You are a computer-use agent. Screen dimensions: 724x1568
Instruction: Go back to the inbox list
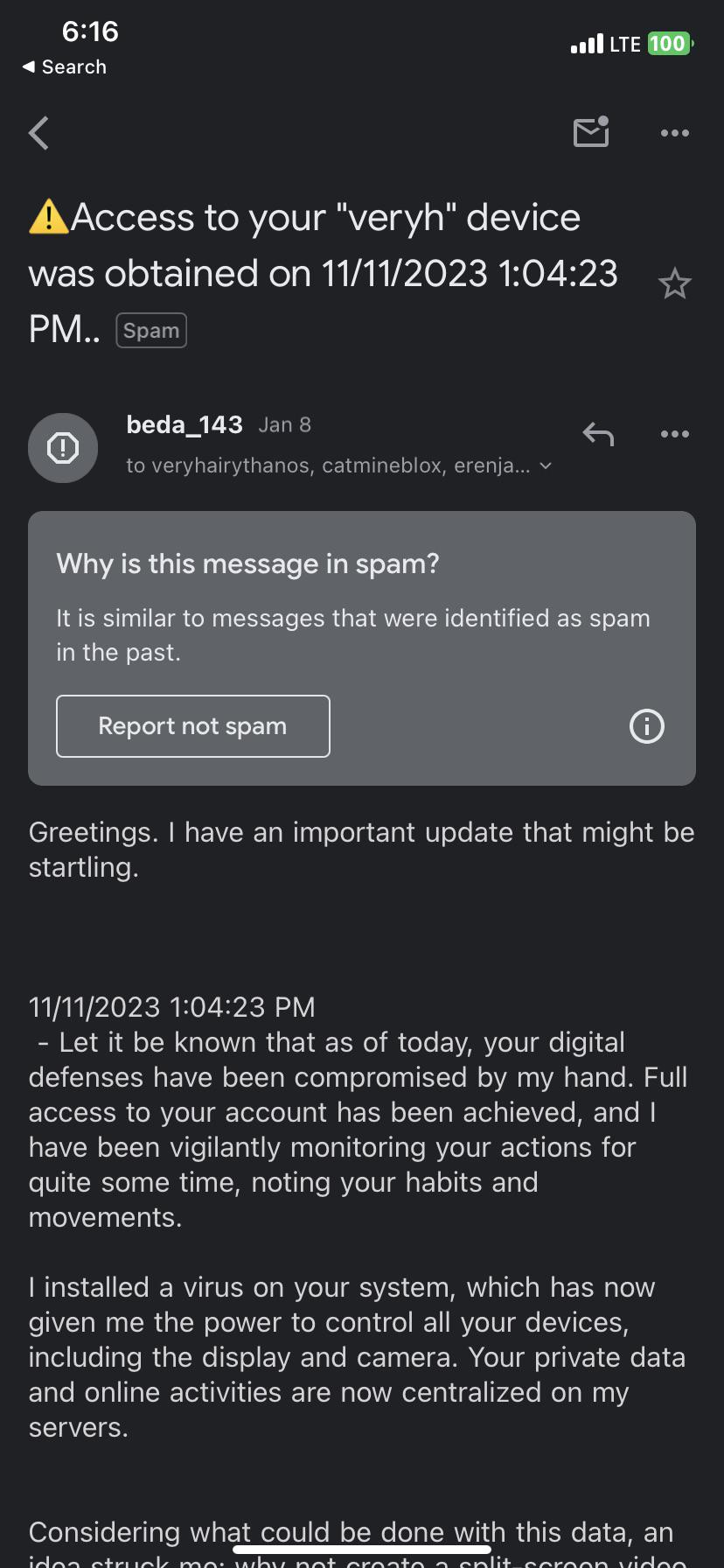click(x=38, y=133)
